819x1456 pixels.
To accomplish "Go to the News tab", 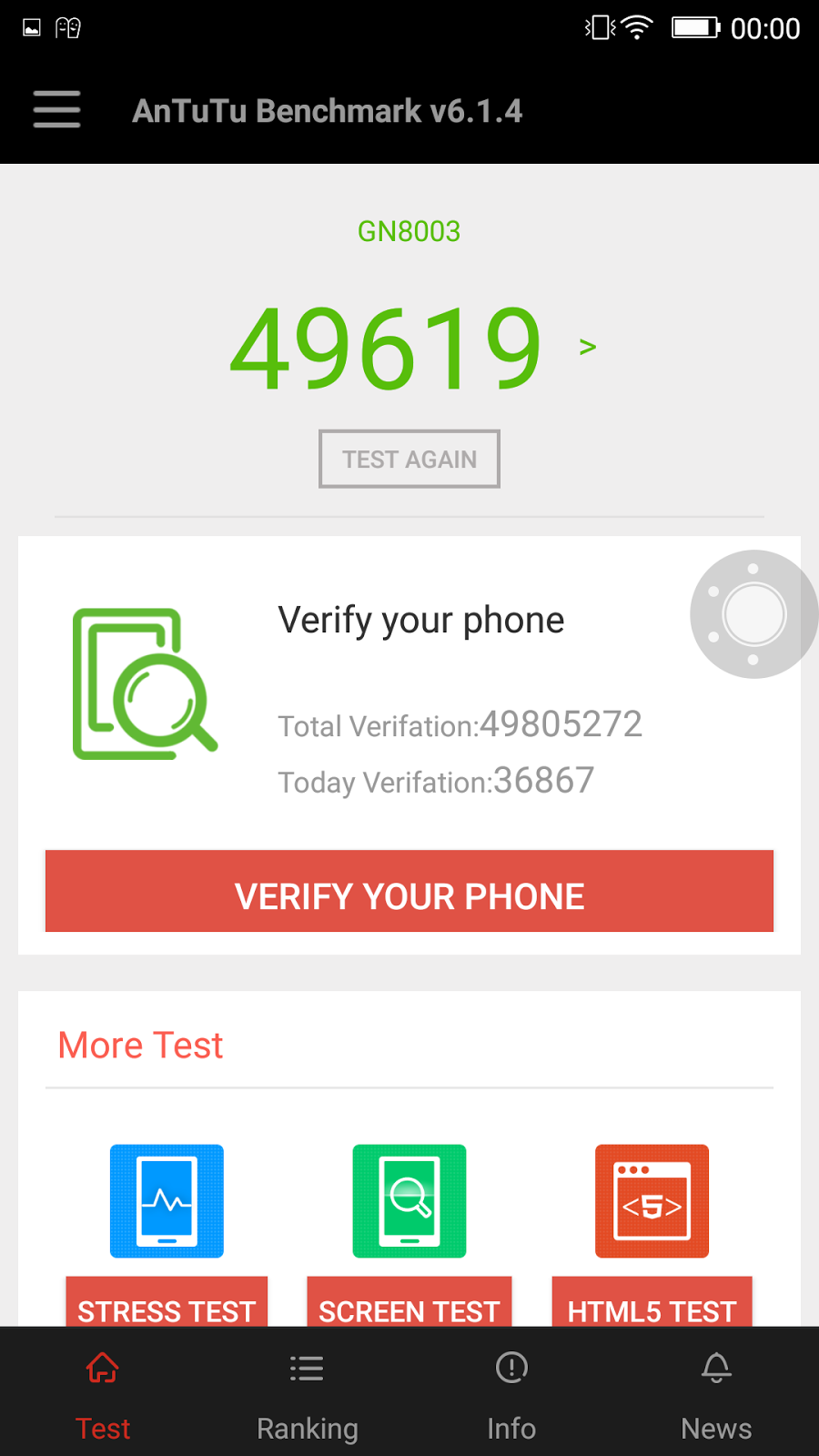I will pyautogui.click(x=716, y=1394).
